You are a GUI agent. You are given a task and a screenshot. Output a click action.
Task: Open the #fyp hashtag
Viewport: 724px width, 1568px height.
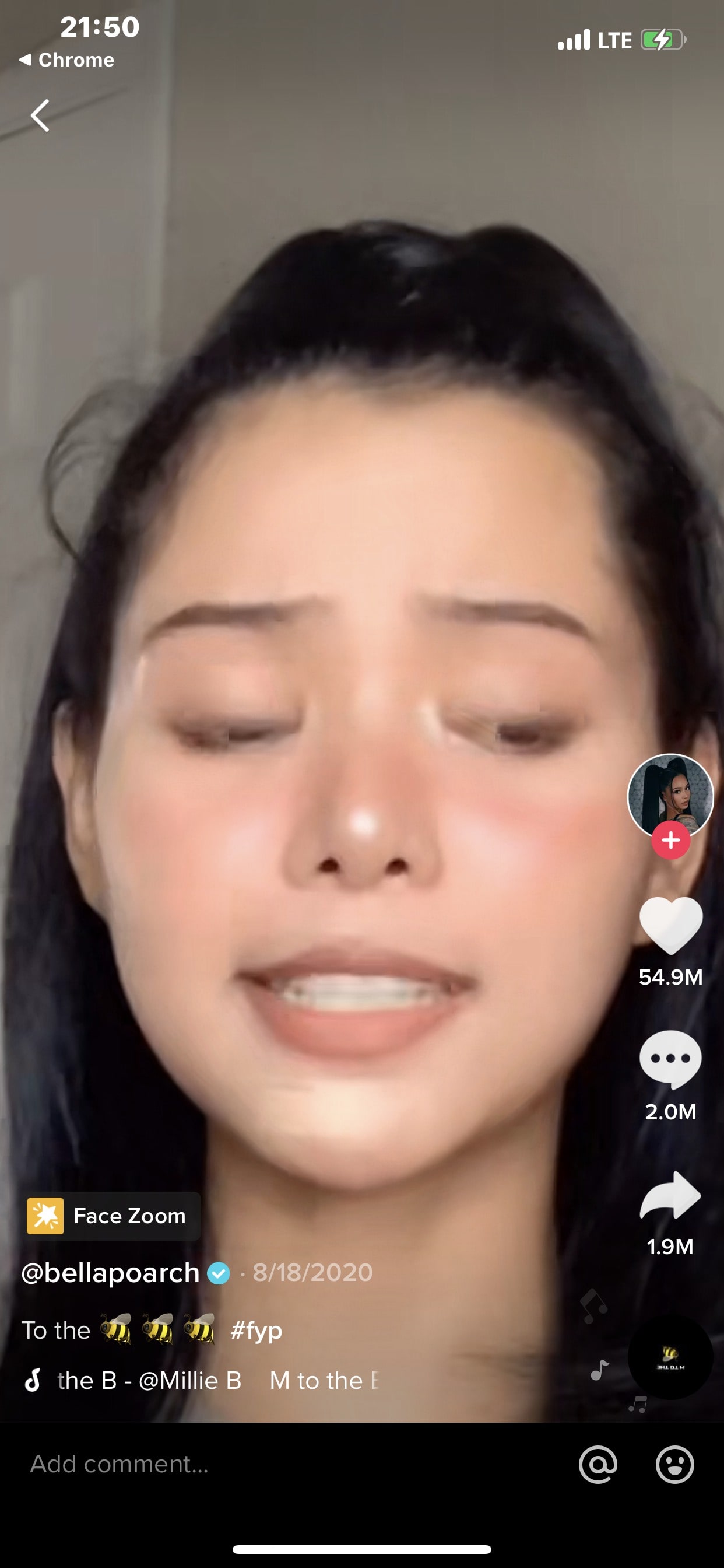(256, 1330)
